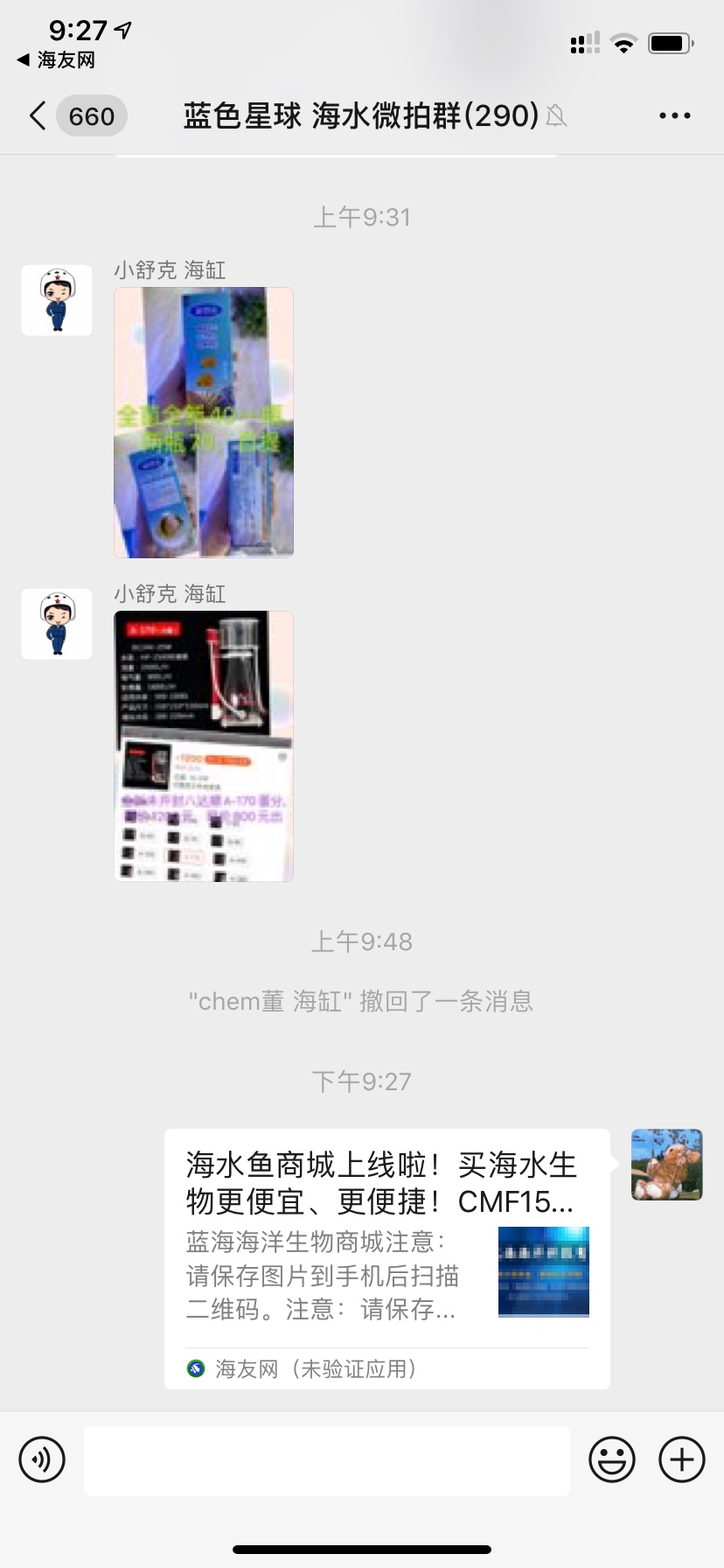The width and height of the screenshot is (724, 1568).
Task: Open the group chat options menu
Action: pos(674,115)
